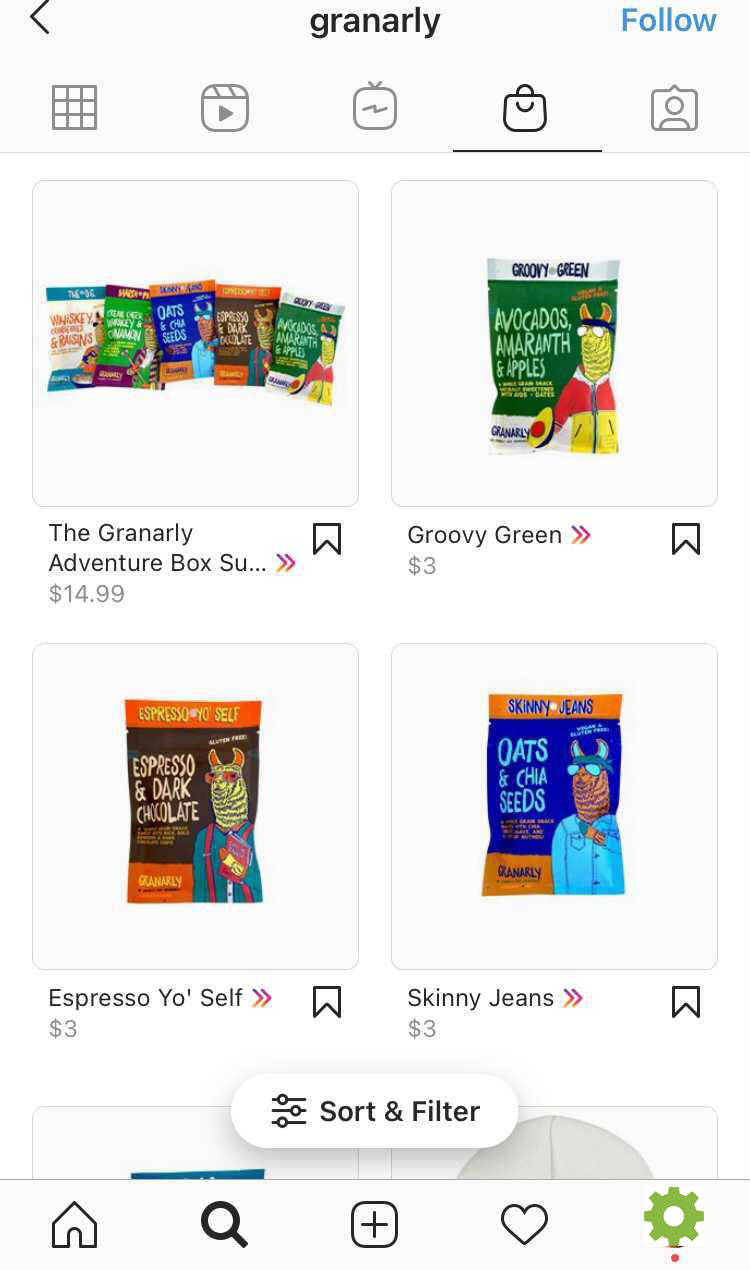Screen dimensions: 750x1270
Task: Go back using the top arrow
Action: [40, 18]
